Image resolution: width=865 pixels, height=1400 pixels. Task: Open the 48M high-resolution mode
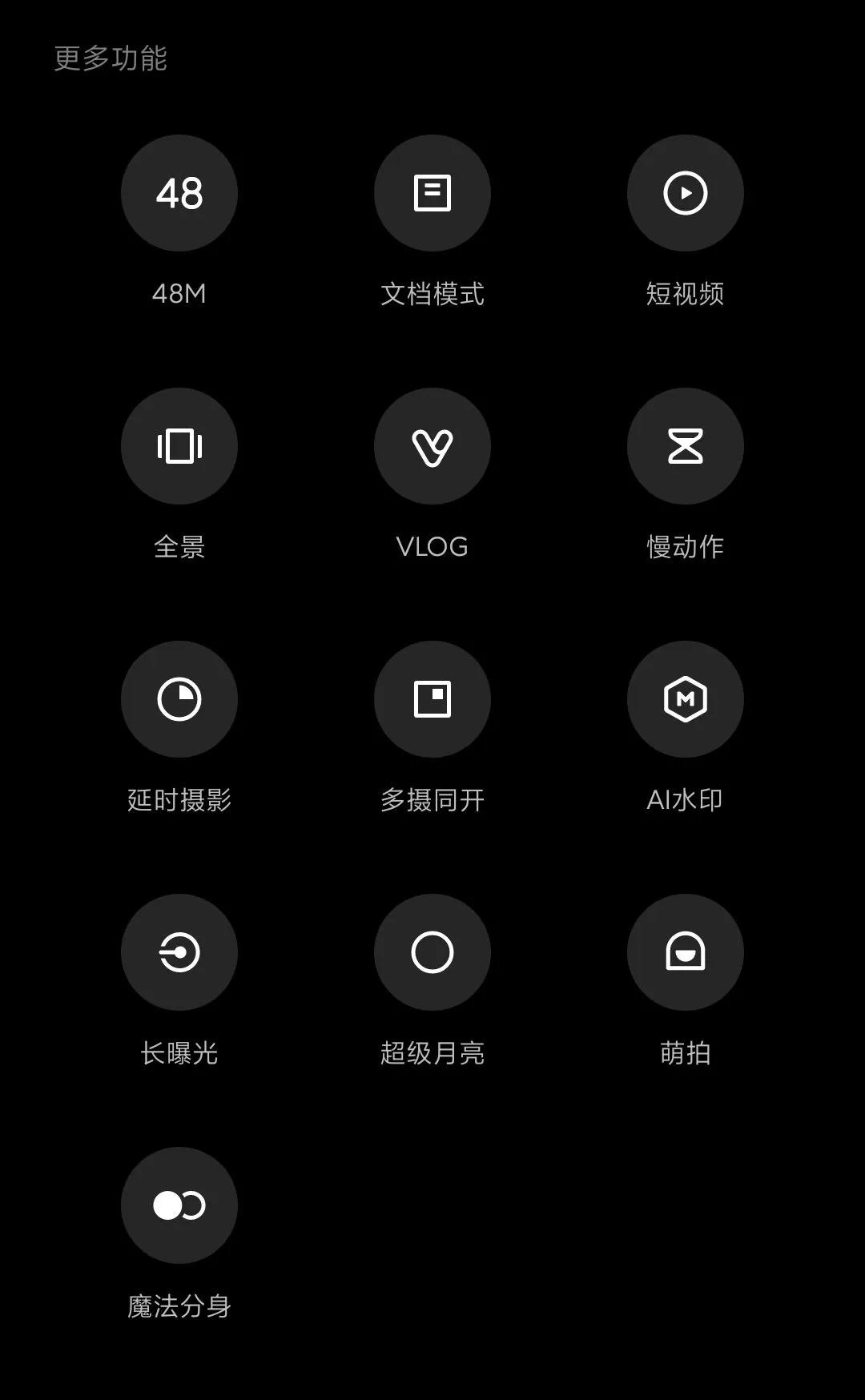pos(179,193)
